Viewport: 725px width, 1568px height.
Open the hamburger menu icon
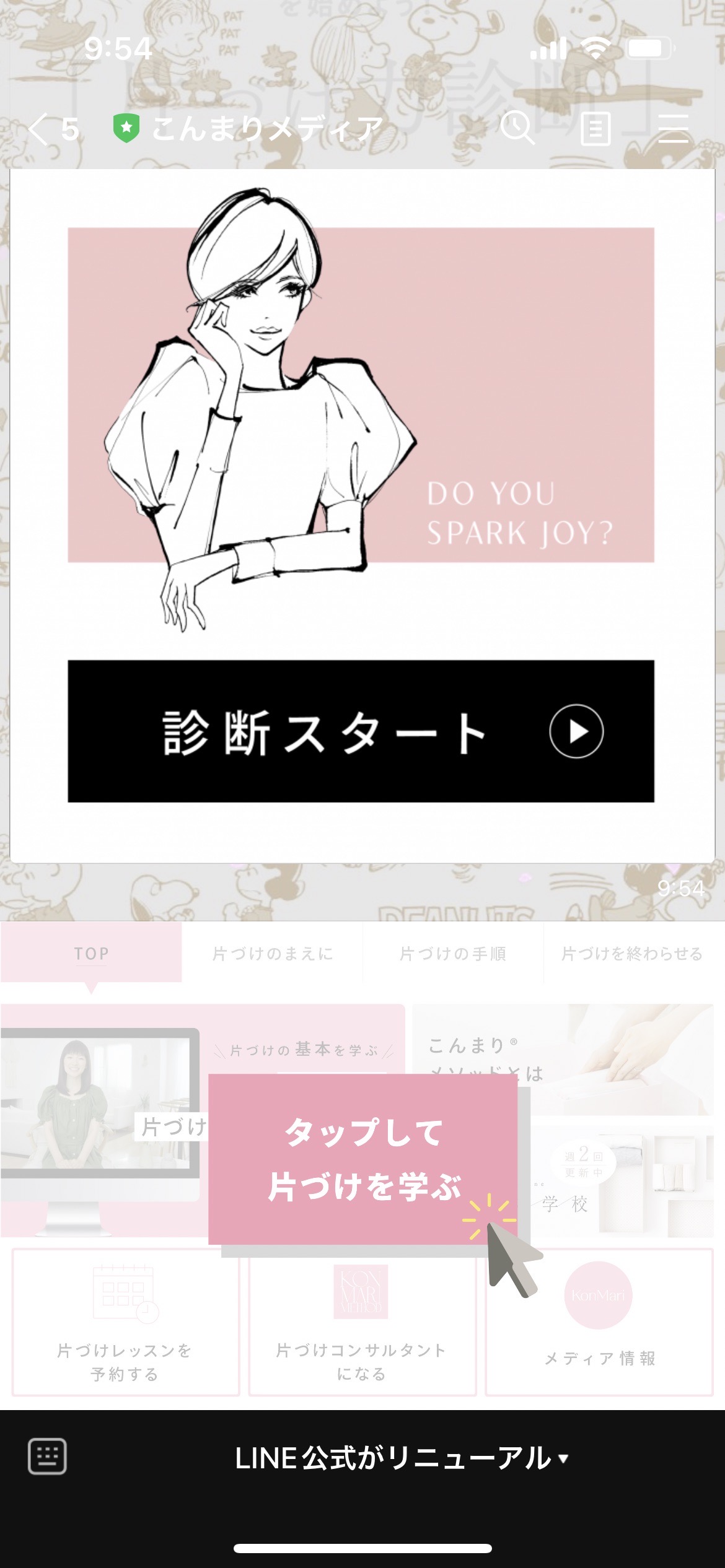674,128
